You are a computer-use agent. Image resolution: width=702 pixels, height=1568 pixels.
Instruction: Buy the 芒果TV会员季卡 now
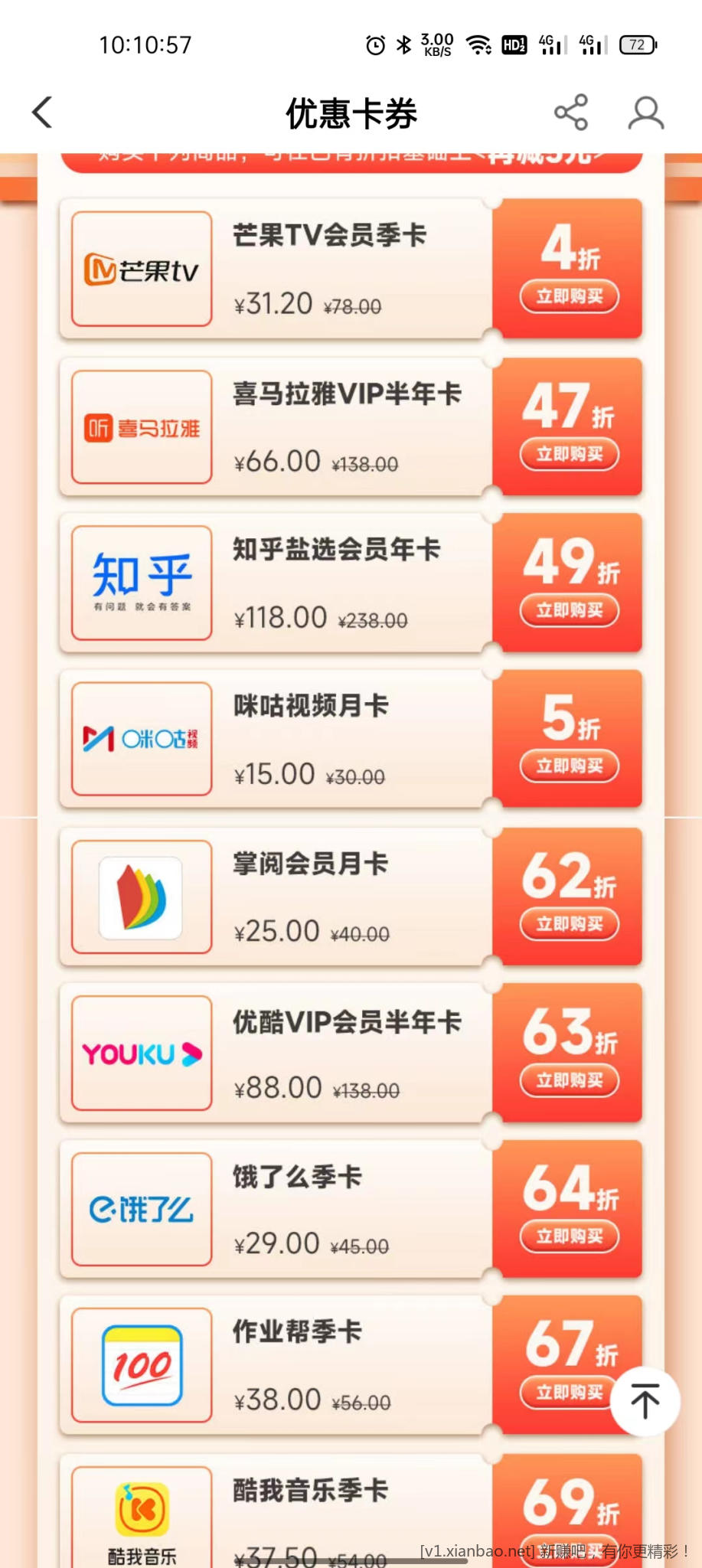(569, 296)
